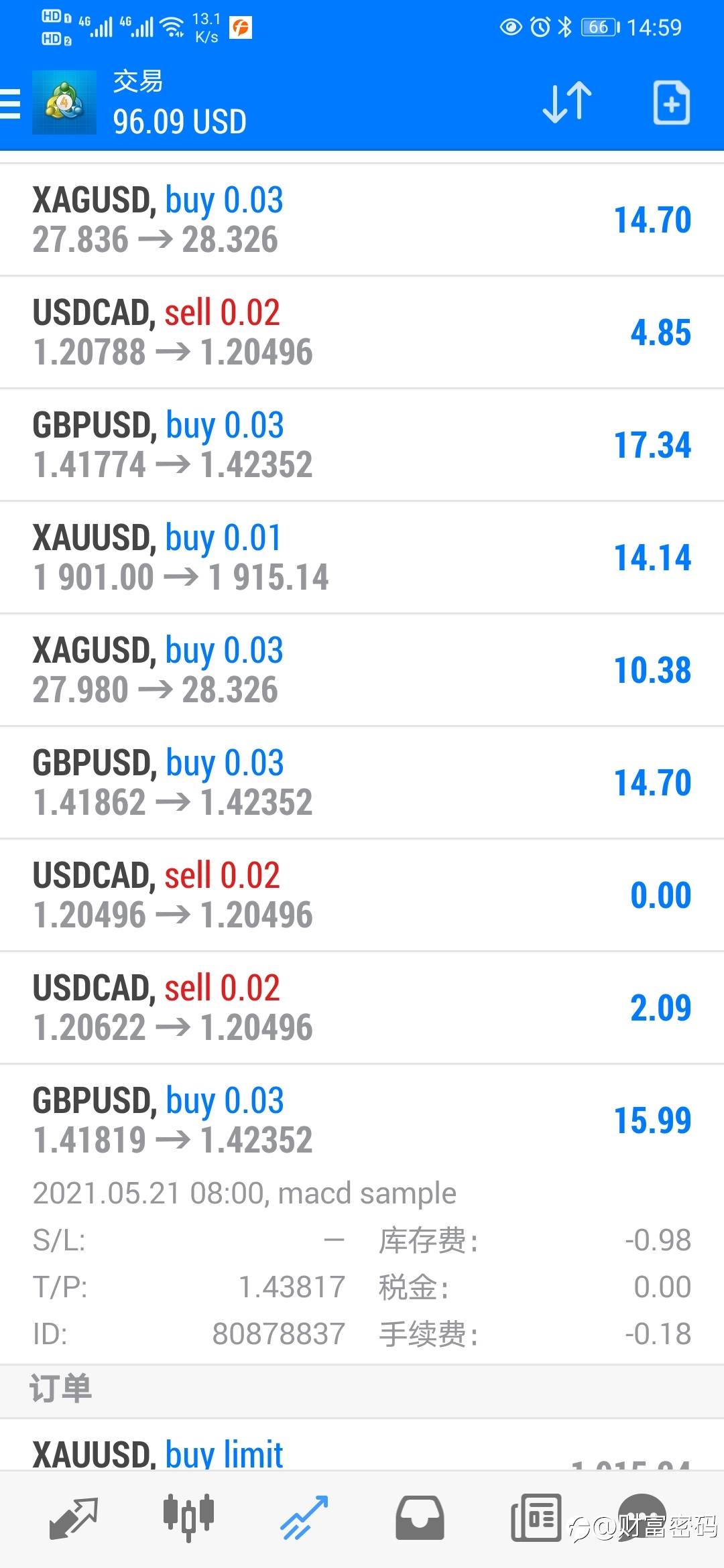The width and height of the screenshot is (724, 1568).
Task: Open USDCAD sell position showing 0.00 profit
Action: pos(362,895)
